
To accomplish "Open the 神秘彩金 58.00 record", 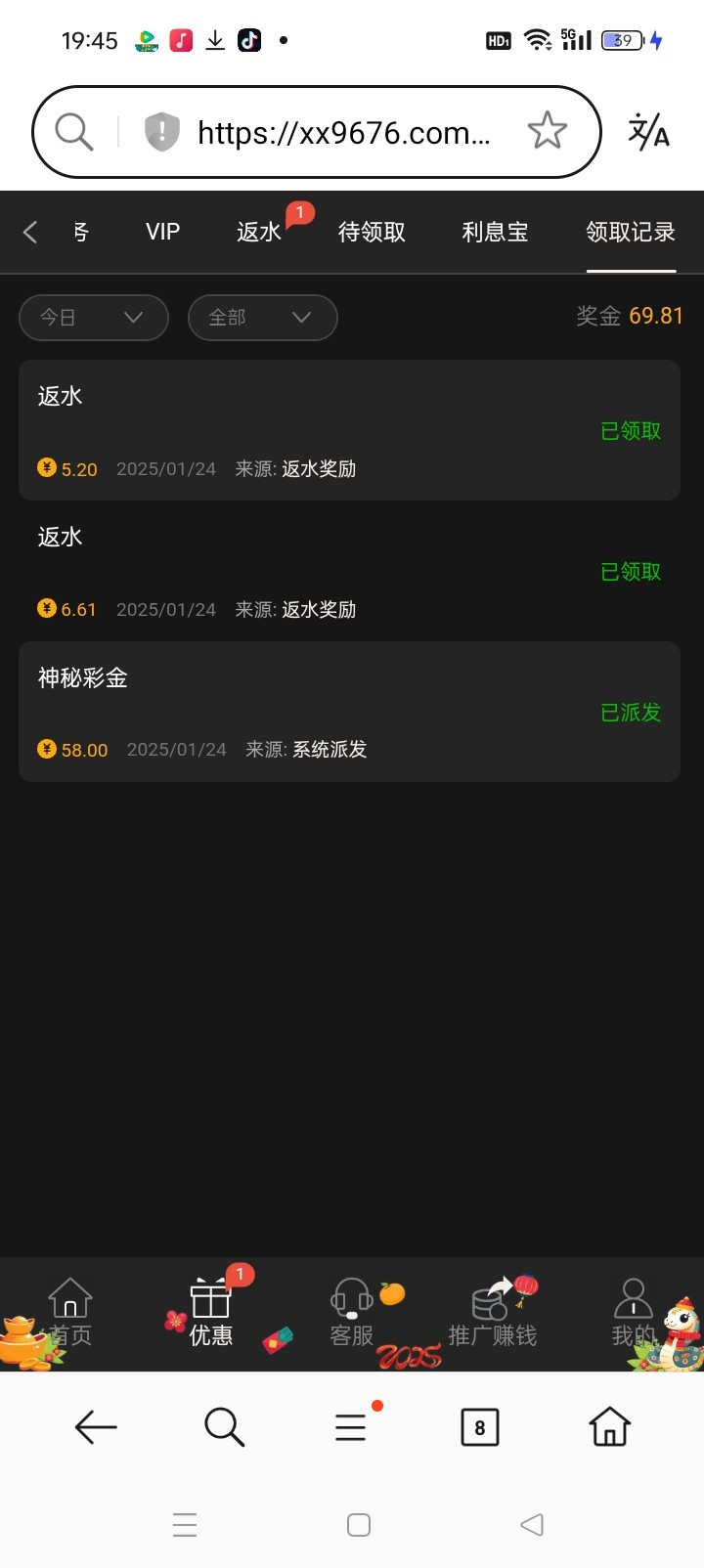I will [x=349, y=712].
